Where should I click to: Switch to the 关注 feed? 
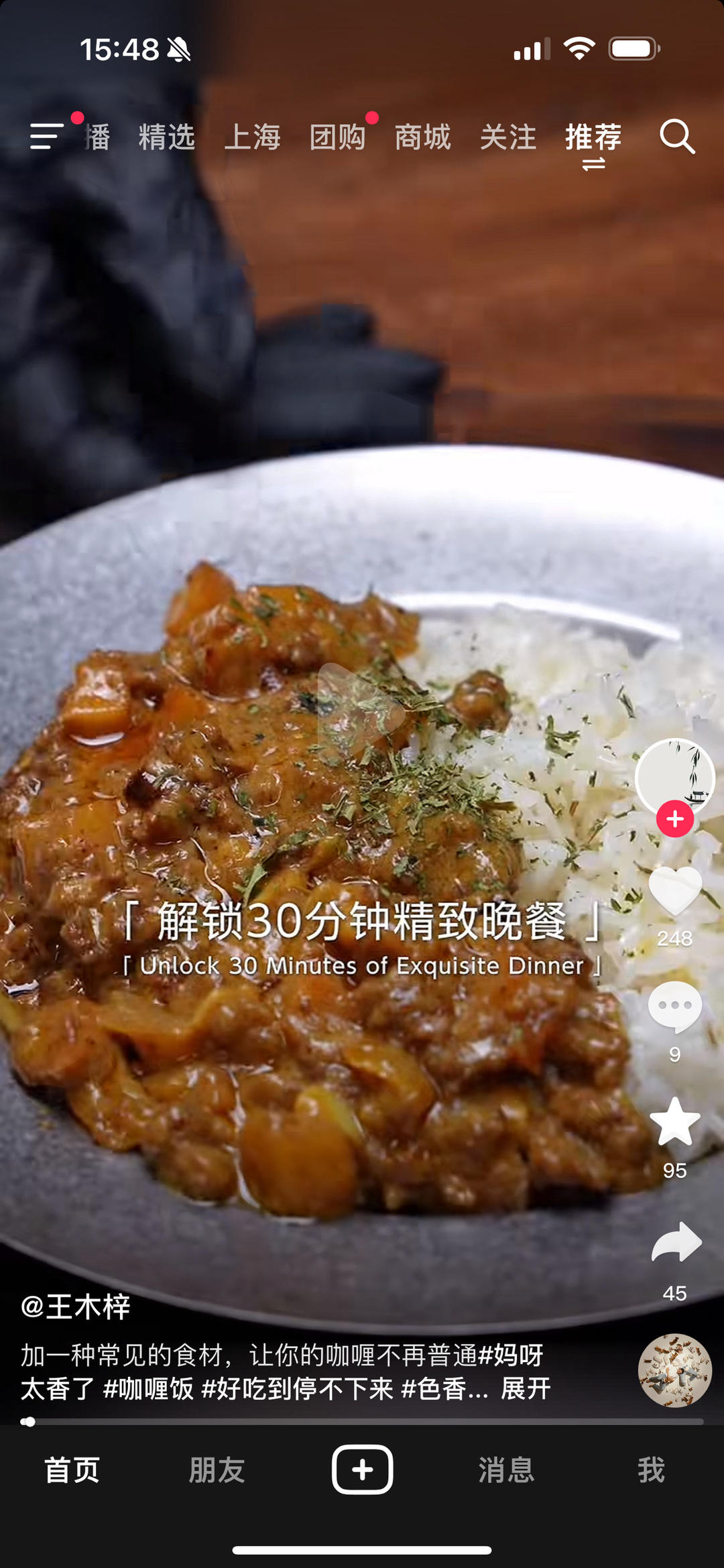coord(508,137)
